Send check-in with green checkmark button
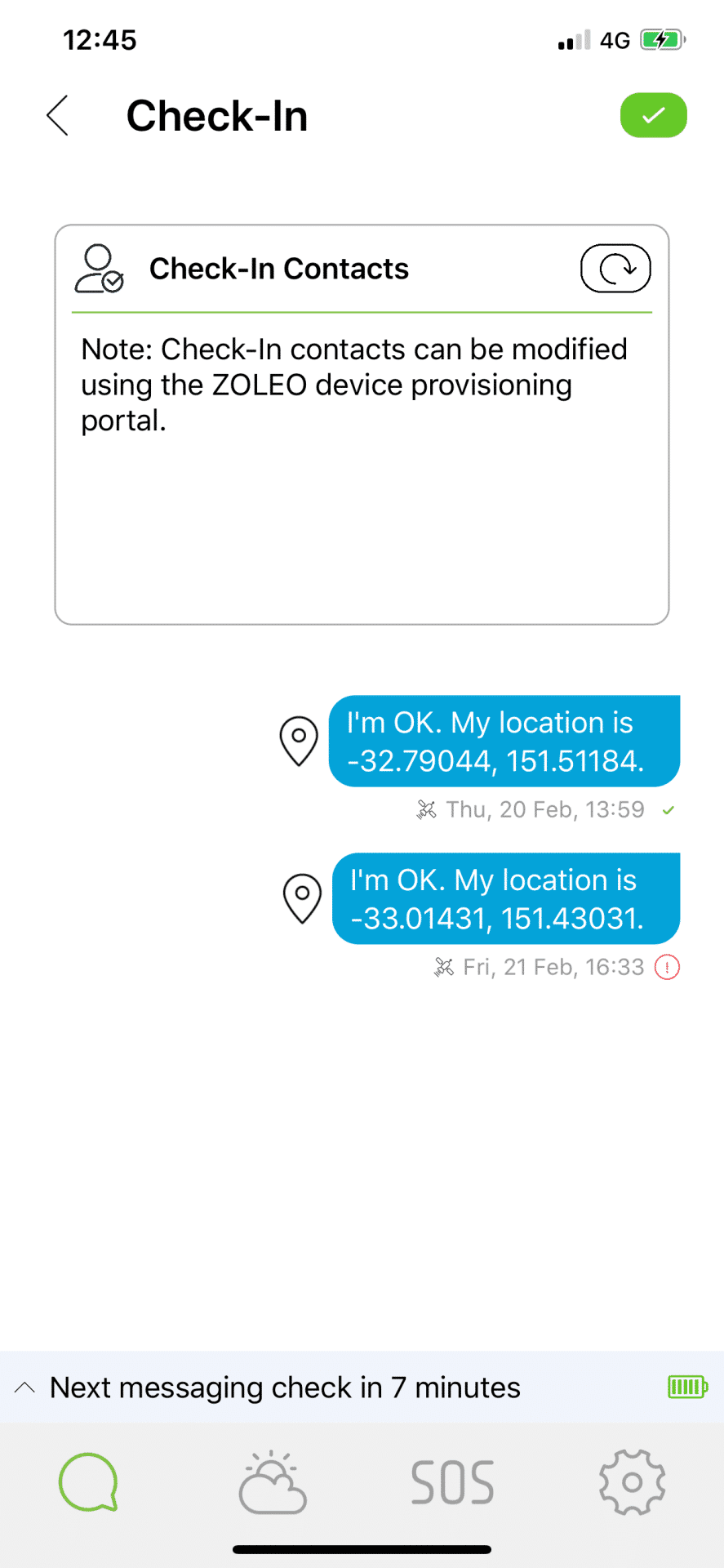The width and height of the screenshot is (724, 1568). point(653,115)
